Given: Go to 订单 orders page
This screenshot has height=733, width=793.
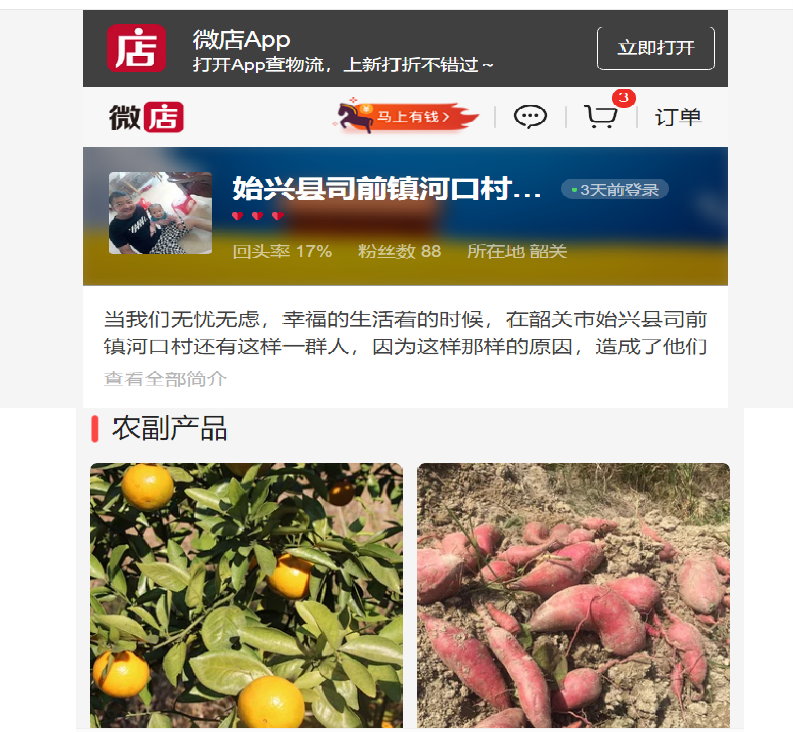Looking at the screenshot, I should coord(677,117).
